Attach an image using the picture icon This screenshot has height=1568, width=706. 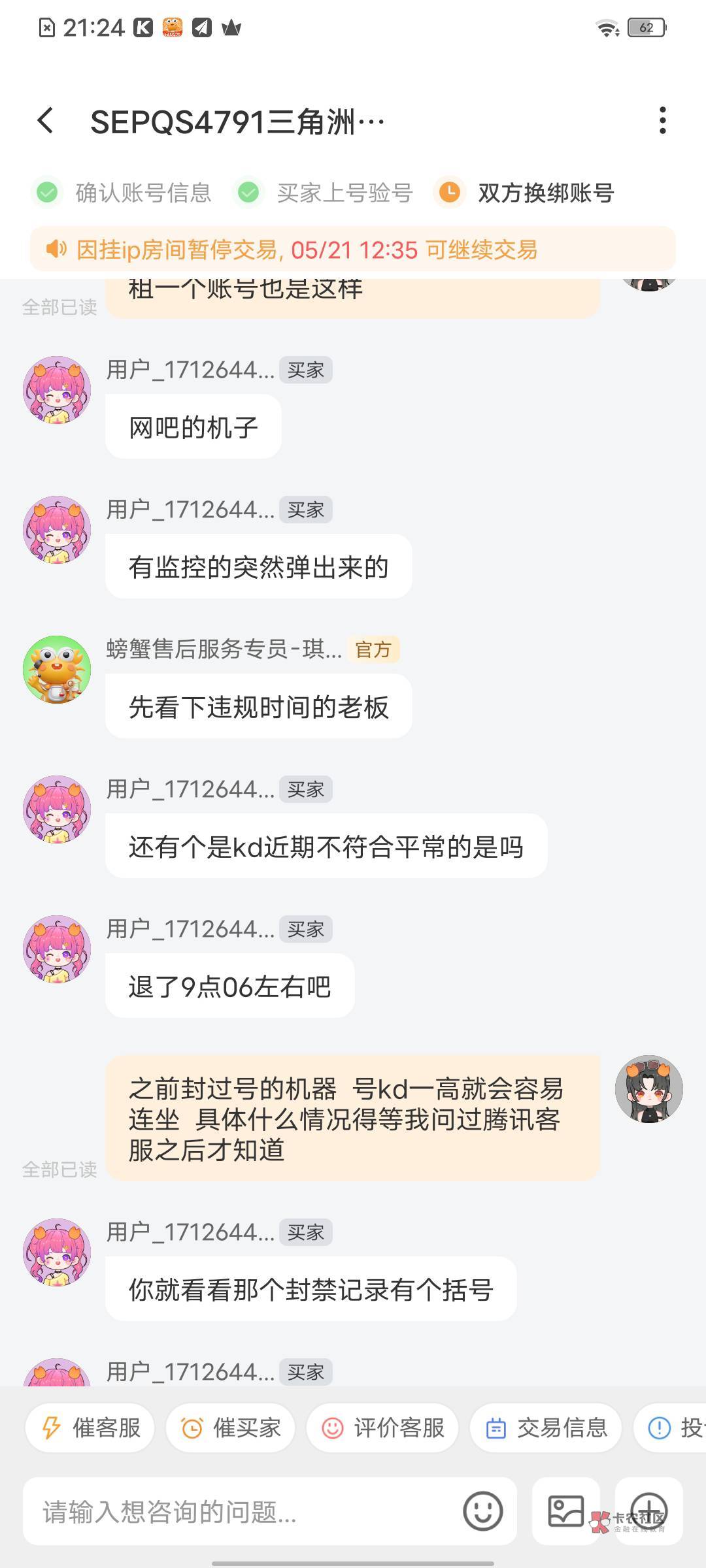(x=565, y=1511)
